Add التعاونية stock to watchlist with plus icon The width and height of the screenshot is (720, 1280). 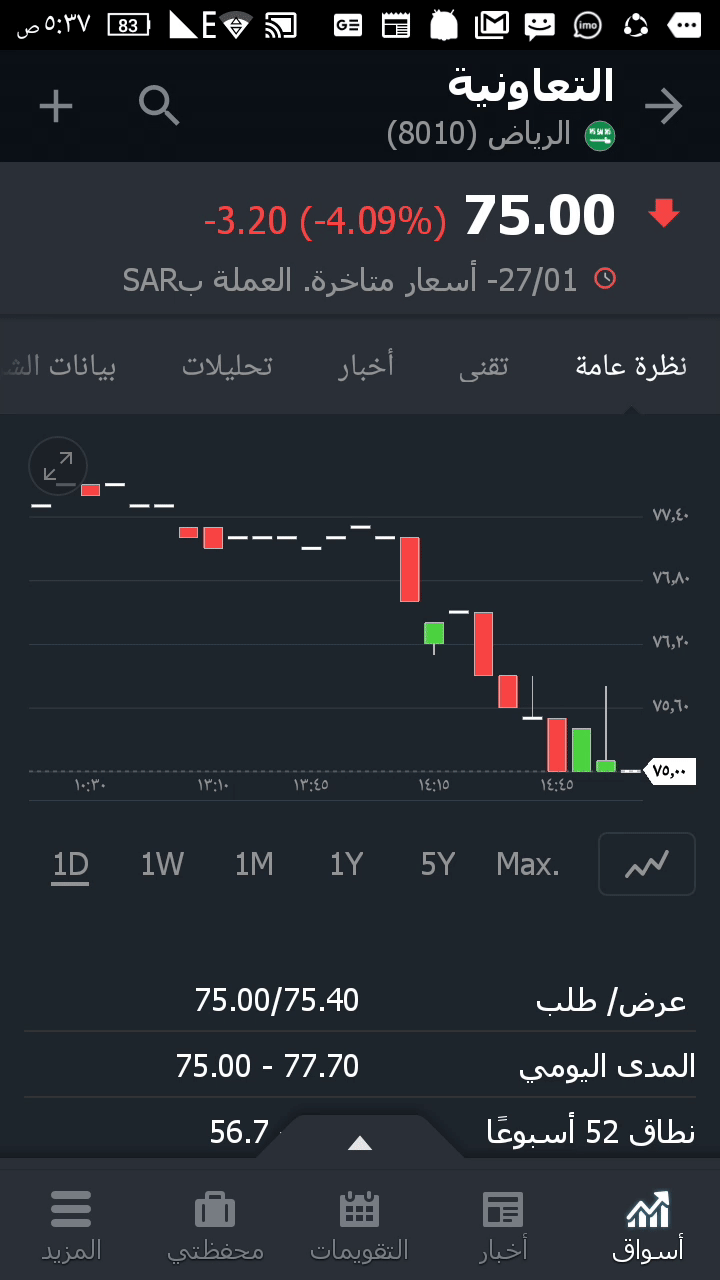coord(56,106)
